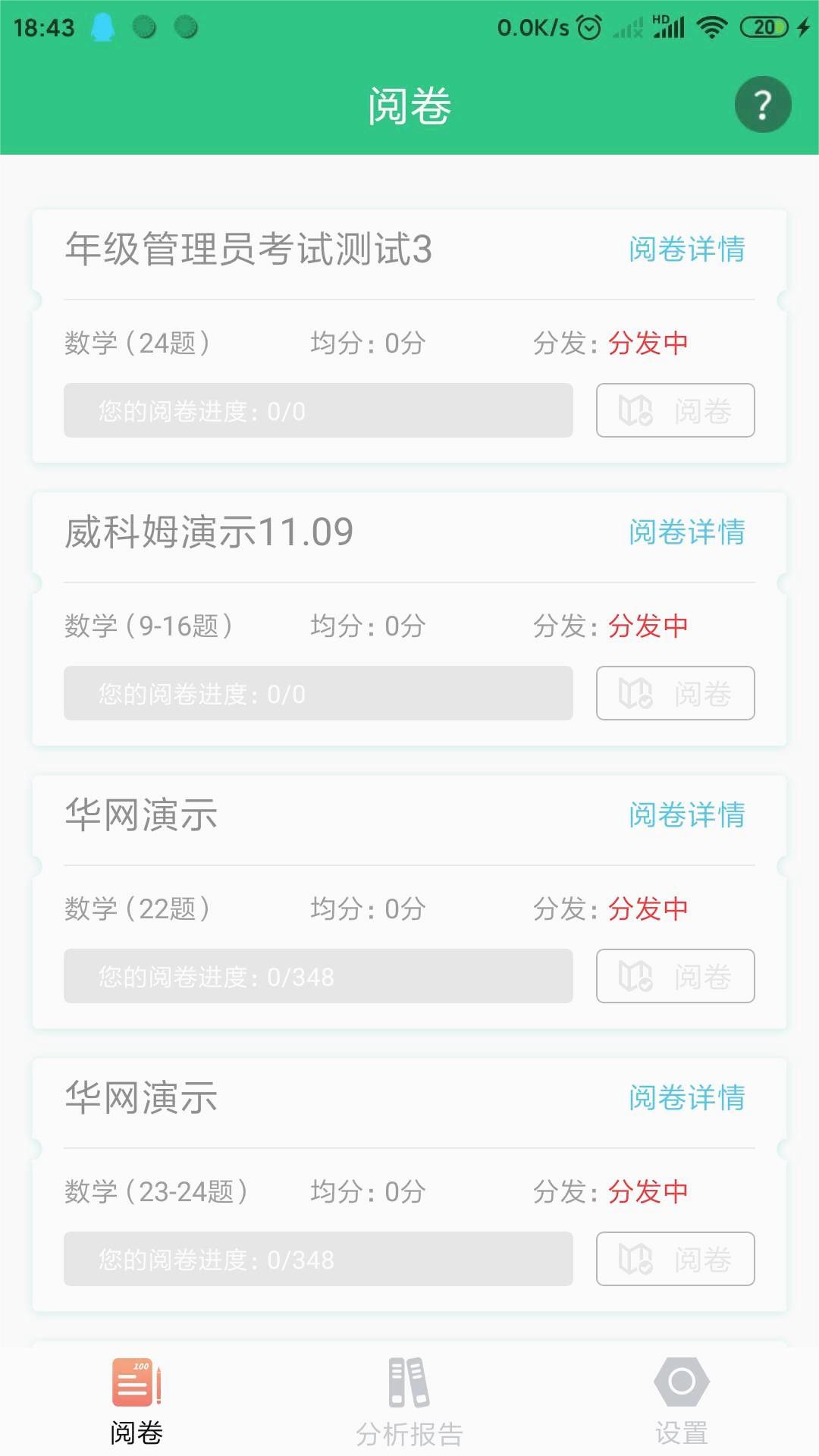819x1456 pixels.
Task: Tap the 分发中 status text on 华网演示 card
Action: point(648,909)
